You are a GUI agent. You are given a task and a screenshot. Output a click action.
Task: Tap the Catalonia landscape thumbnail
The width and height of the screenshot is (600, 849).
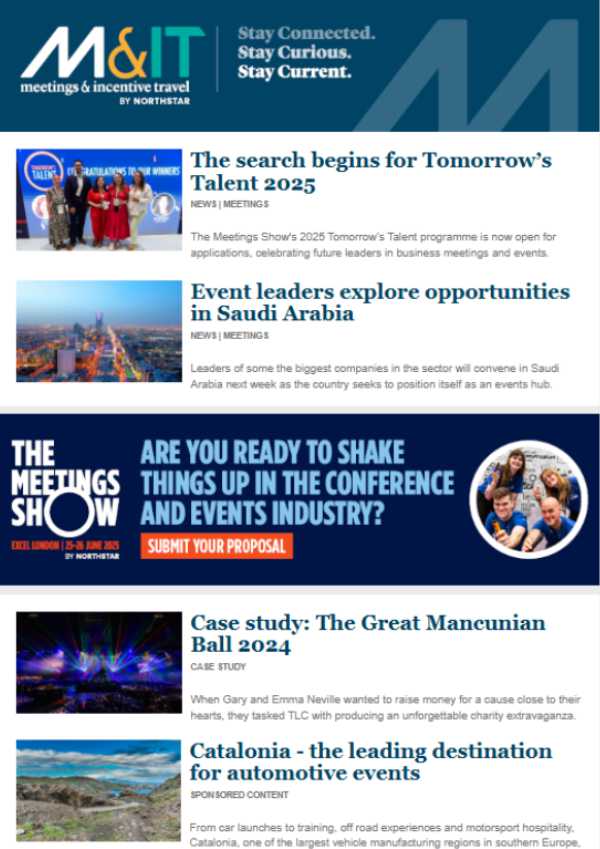(x=99, y=790)
